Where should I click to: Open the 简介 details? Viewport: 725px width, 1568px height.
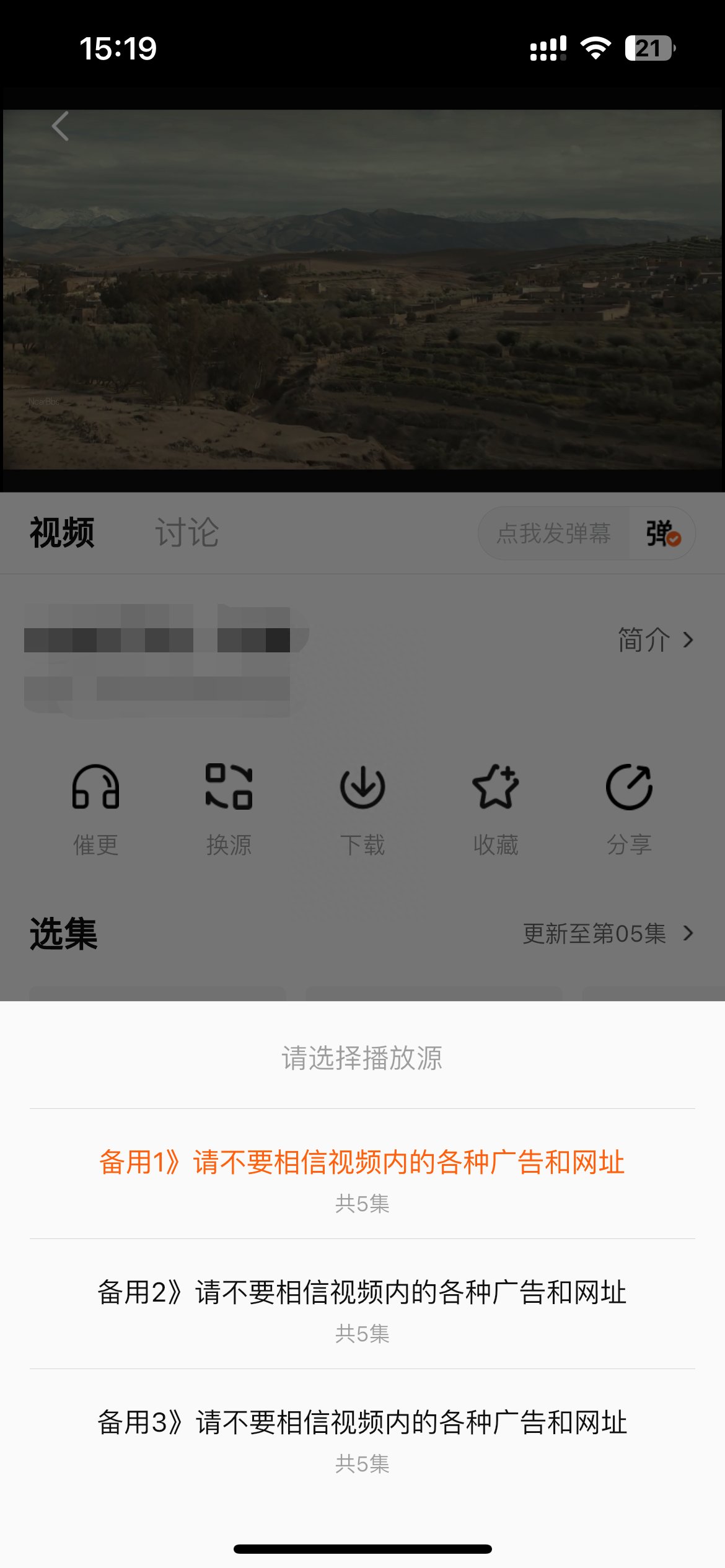coord(655,640)
